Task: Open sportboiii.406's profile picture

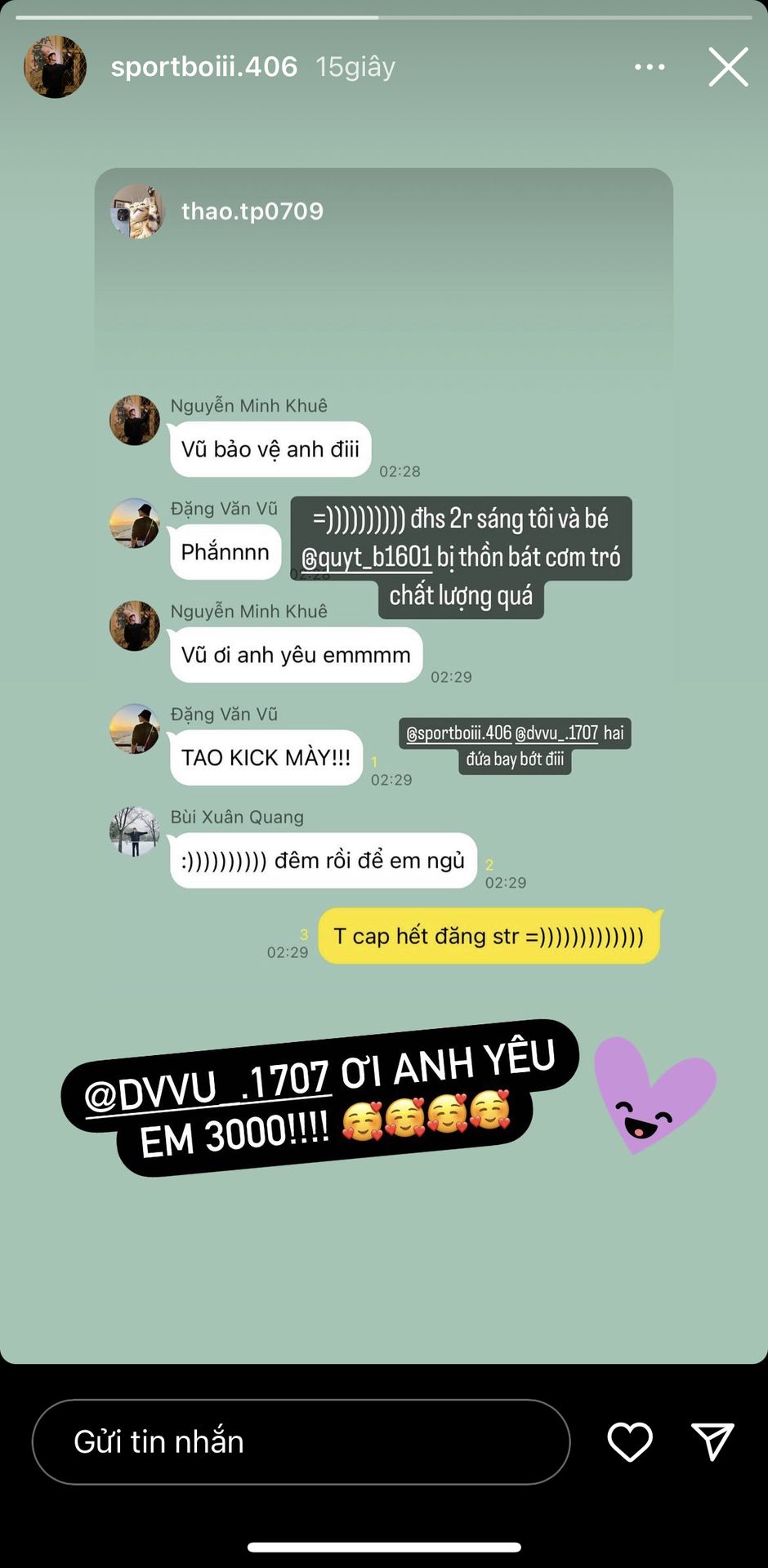Action: 55,67
